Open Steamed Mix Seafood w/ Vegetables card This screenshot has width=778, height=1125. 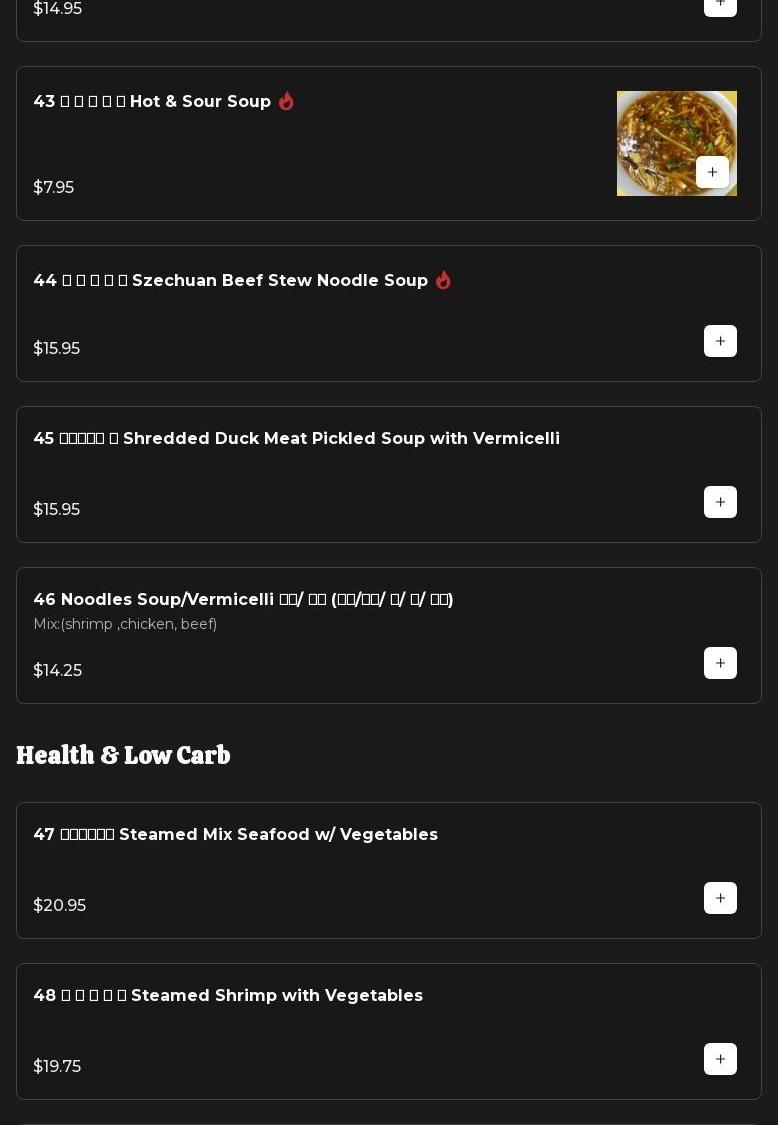coord(278,835)
